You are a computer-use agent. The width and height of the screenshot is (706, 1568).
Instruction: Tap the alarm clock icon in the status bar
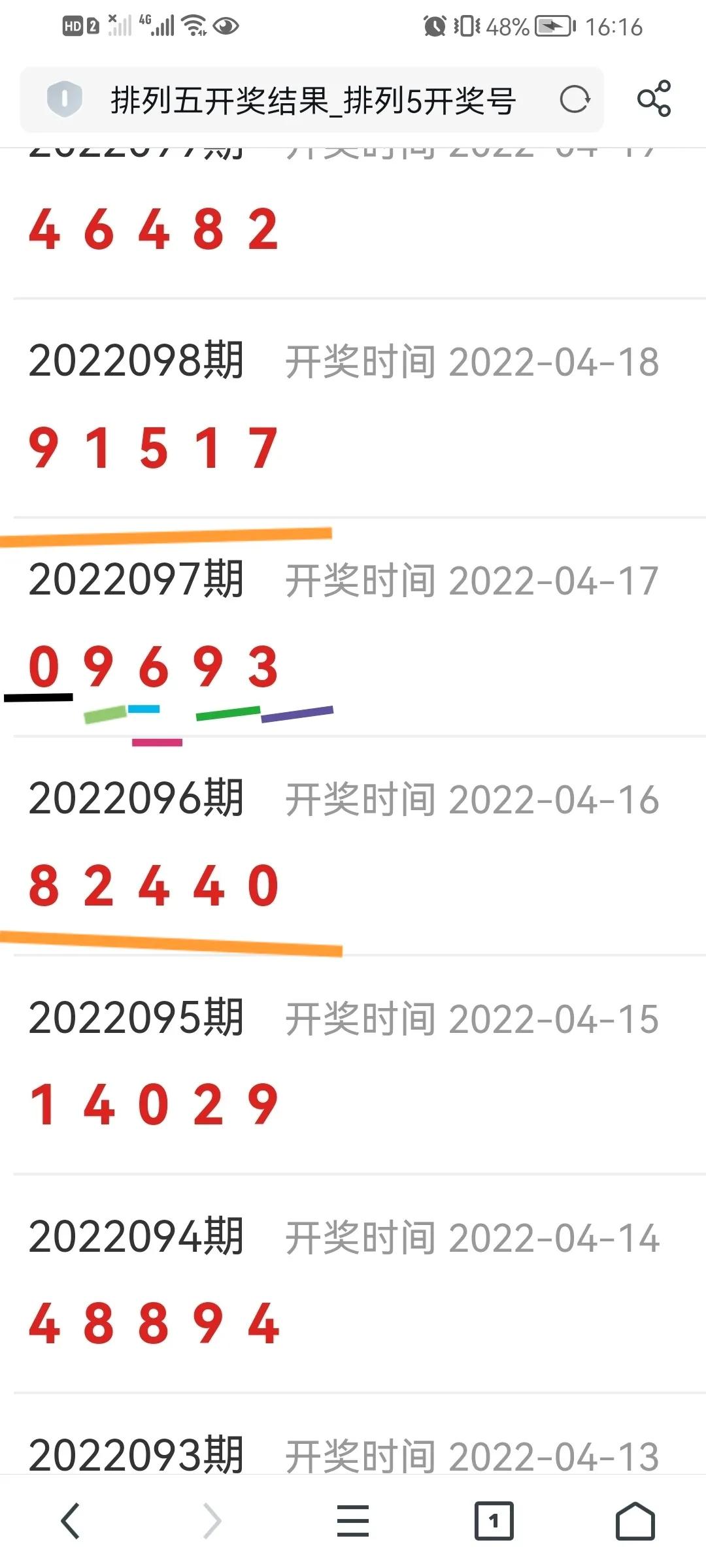(x=435, y=26)
